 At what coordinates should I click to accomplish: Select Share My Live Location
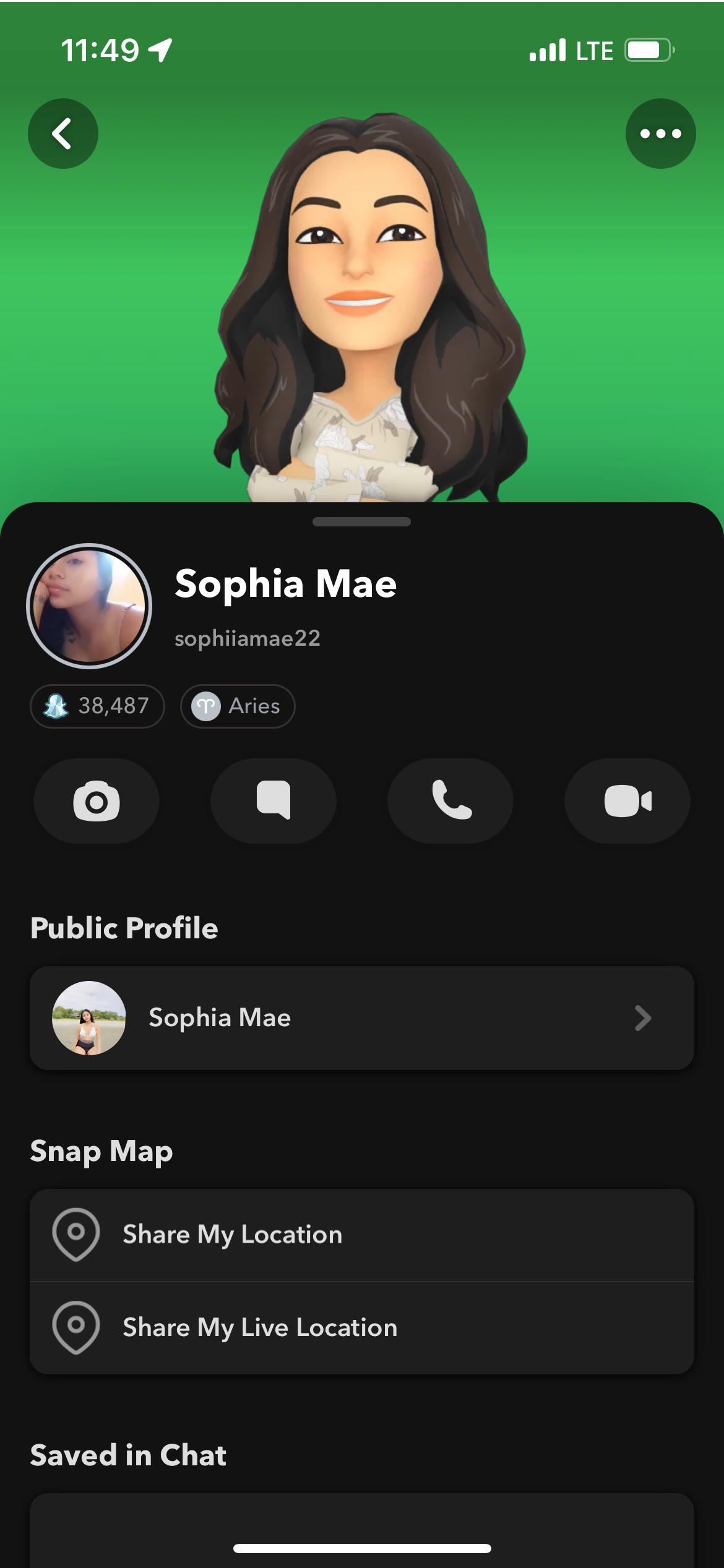point(361,1327)
